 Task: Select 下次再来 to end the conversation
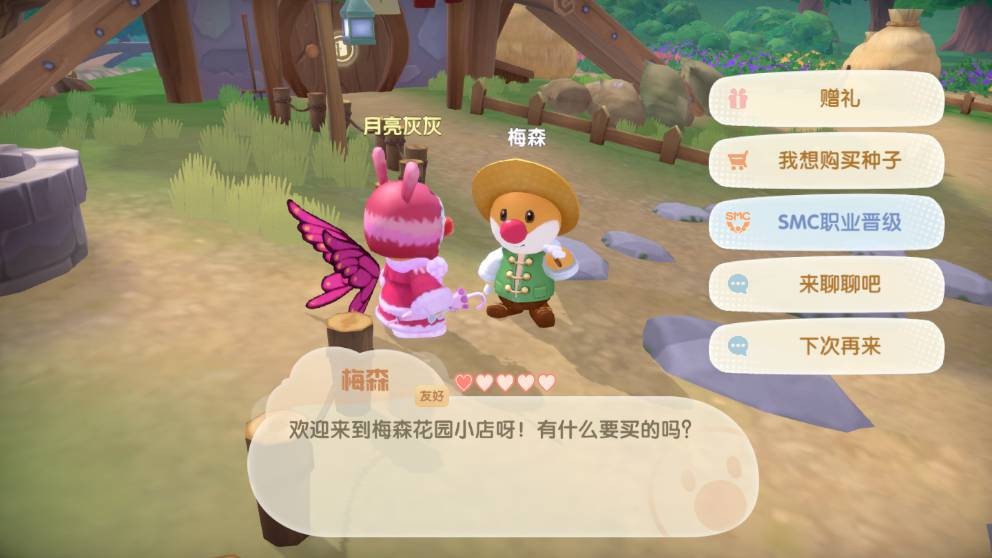(x=826, y=347)
